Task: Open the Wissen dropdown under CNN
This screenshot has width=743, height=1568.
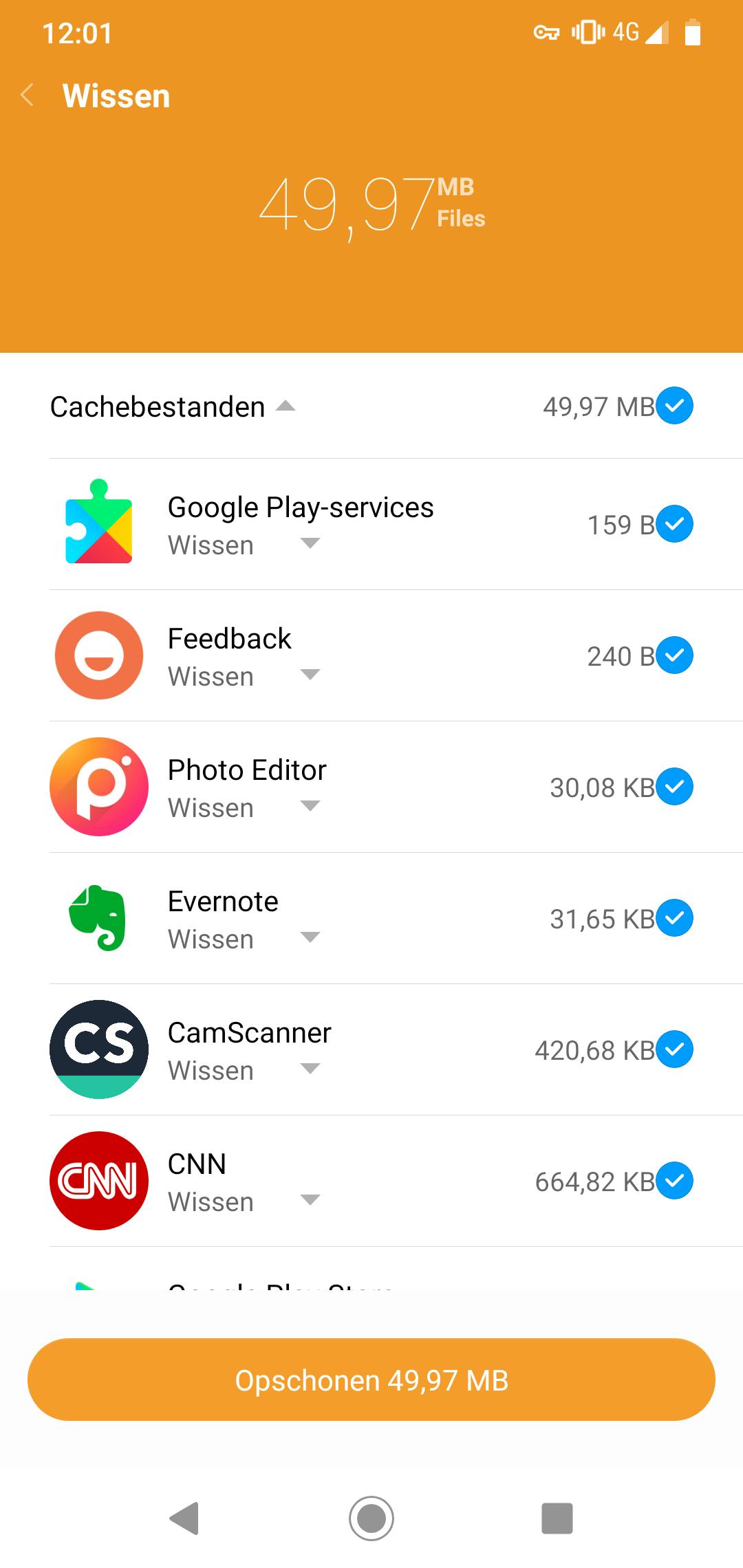Action: [310, 1201]
